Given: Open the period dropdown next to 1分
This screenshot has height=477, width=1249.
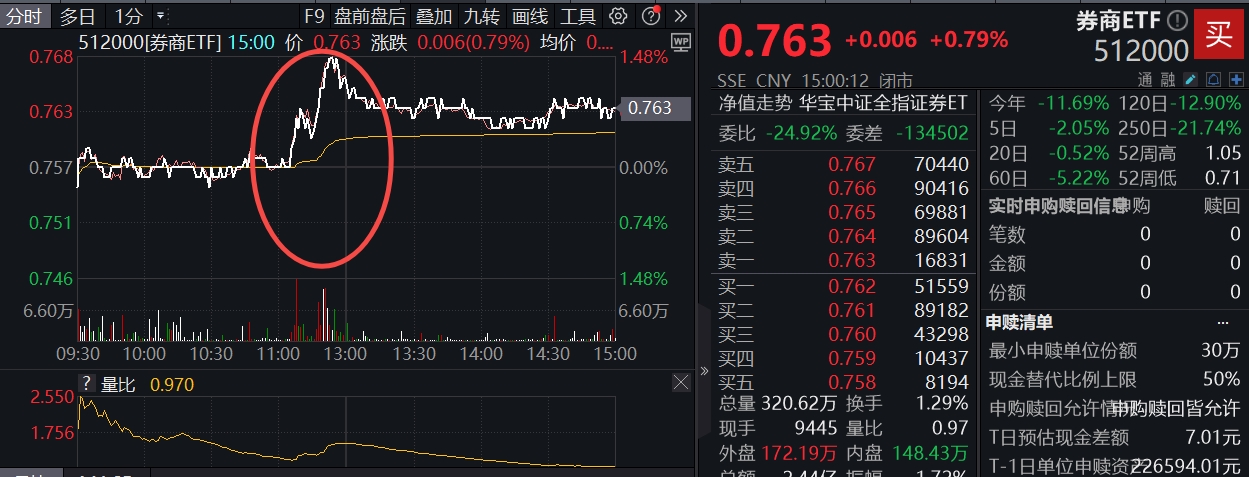Looking at the screenshot, I should pos(161,16).
